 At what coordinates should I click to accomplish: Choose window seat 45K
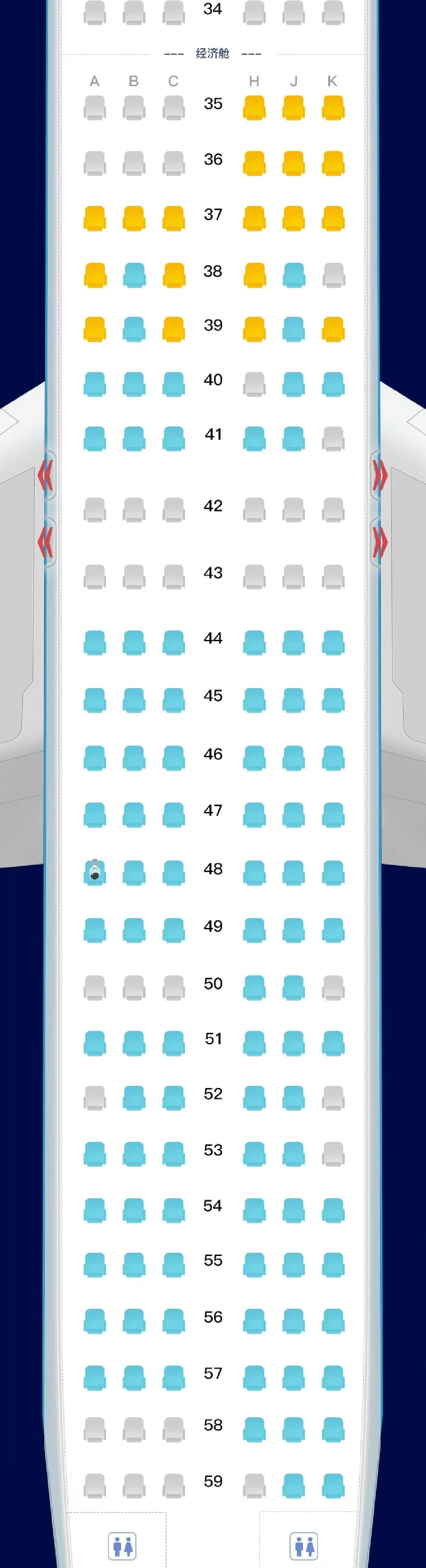pyautogui.click(x=333, y=700)
